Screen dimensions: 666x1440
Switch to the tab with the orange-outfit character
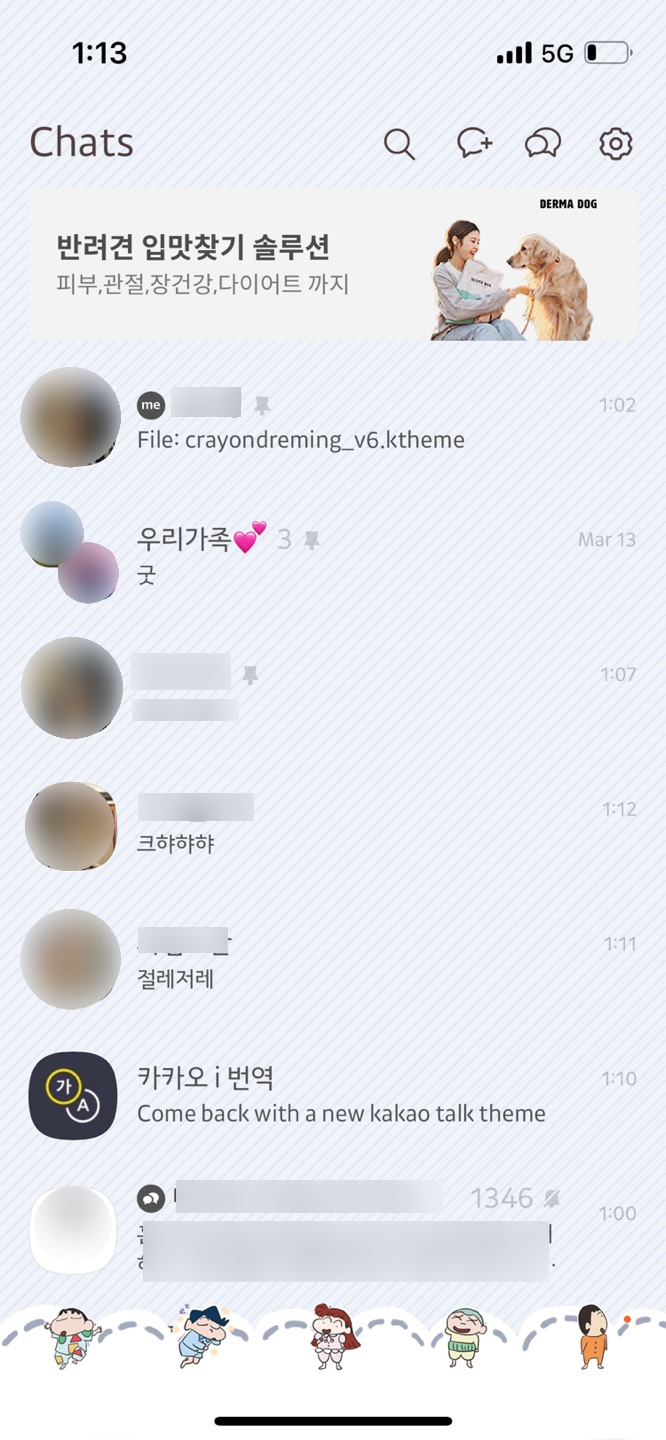pos(593,1337)
